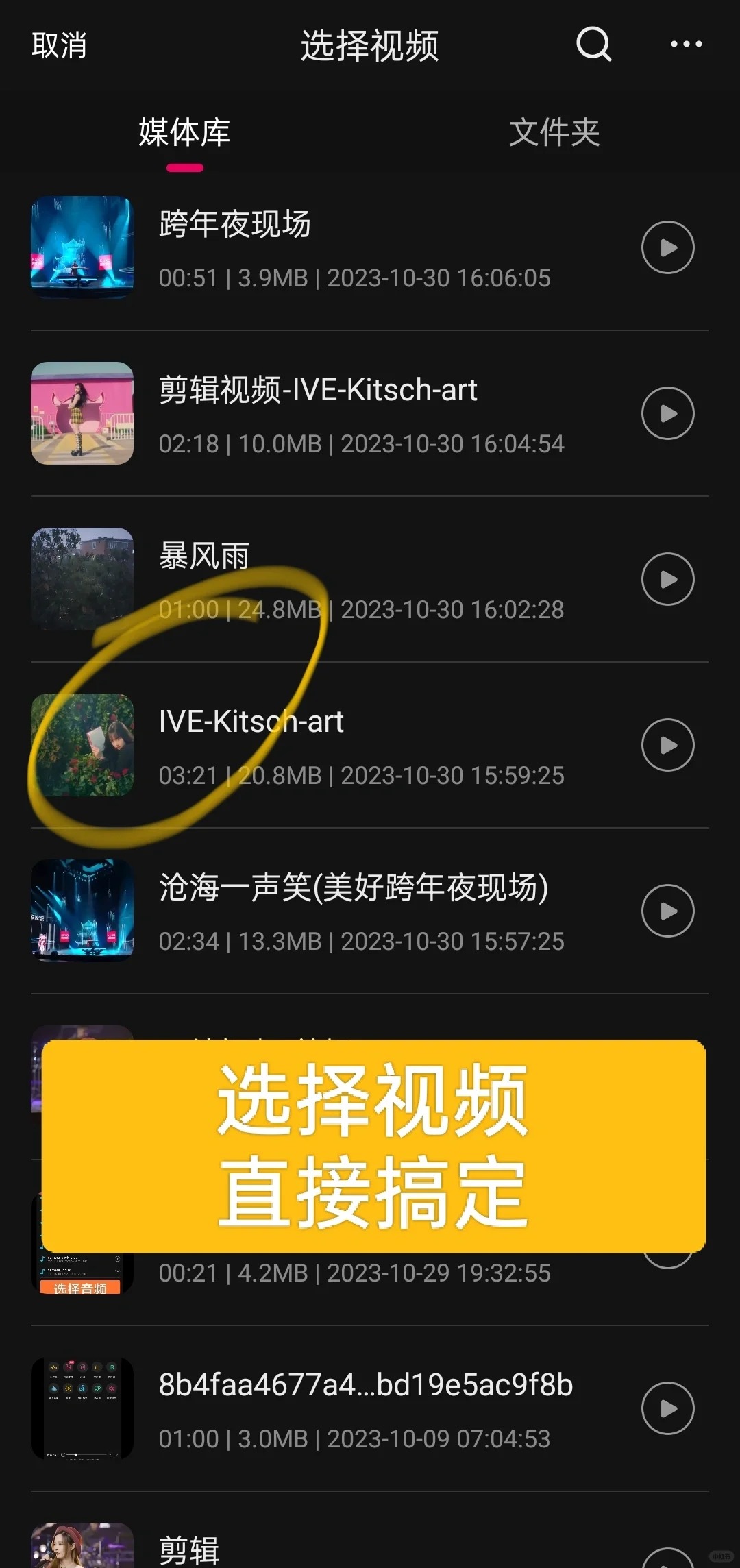Play preview of 剪辑视频-IVE-Kitsch-art
This screenshot has width=740, height=1568.
[668, 413]
